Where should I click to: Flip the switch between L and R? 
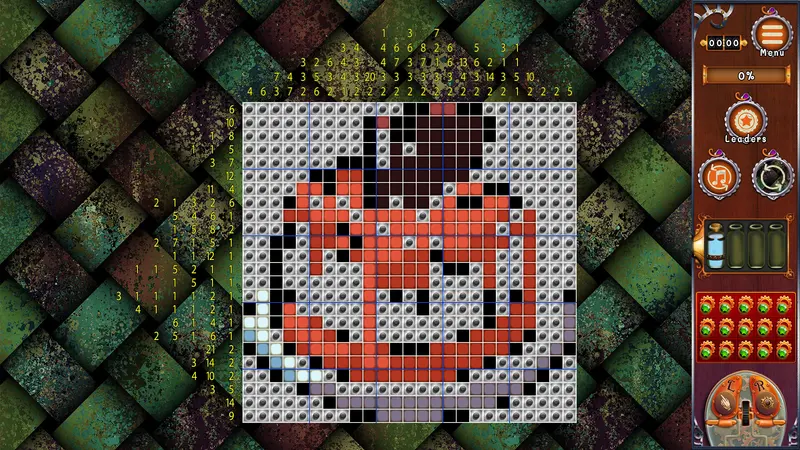click(x=745, y=410)
